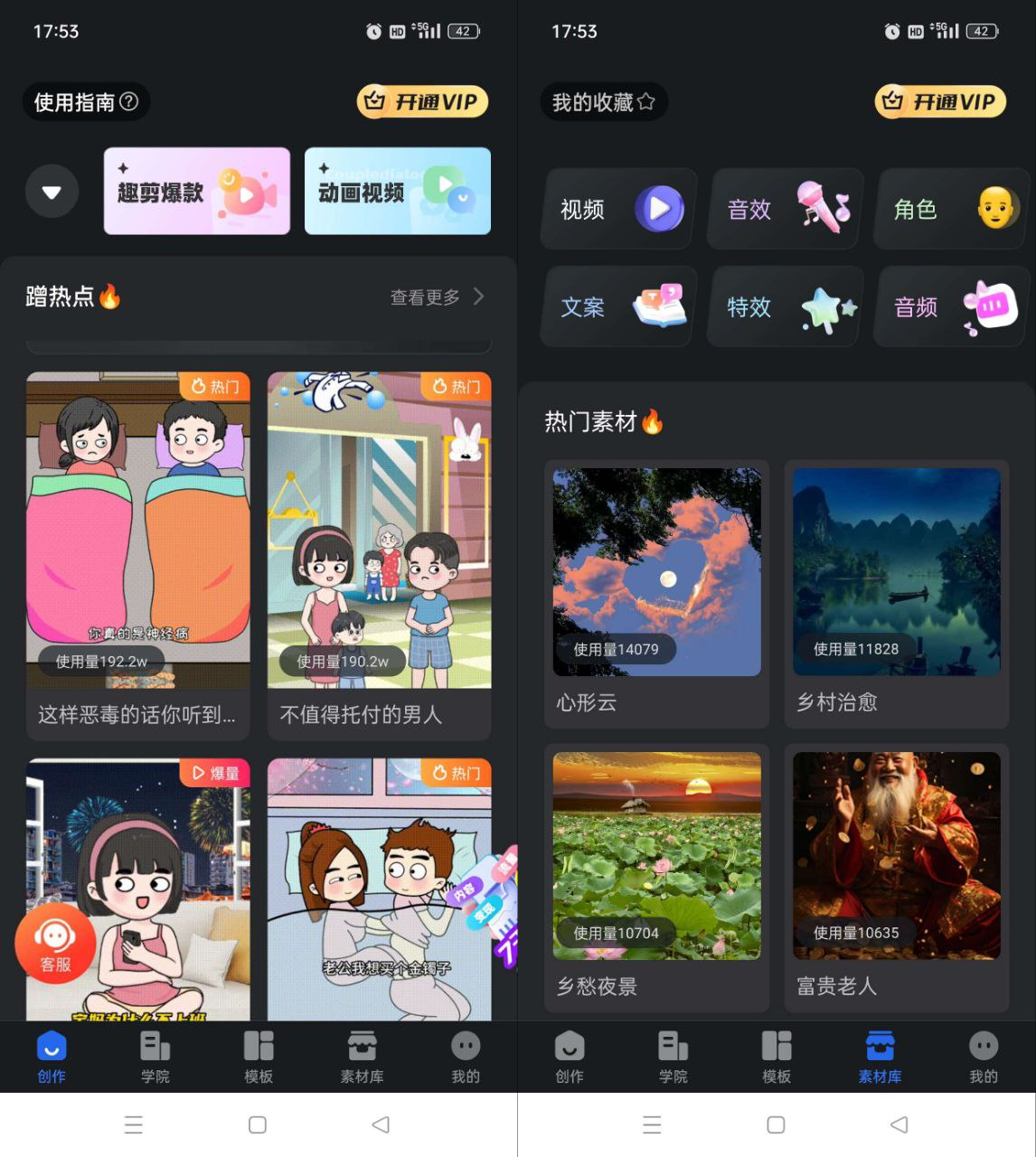Open the 音频 audio category
The image size is (1036, 1157).
point(951,307)
